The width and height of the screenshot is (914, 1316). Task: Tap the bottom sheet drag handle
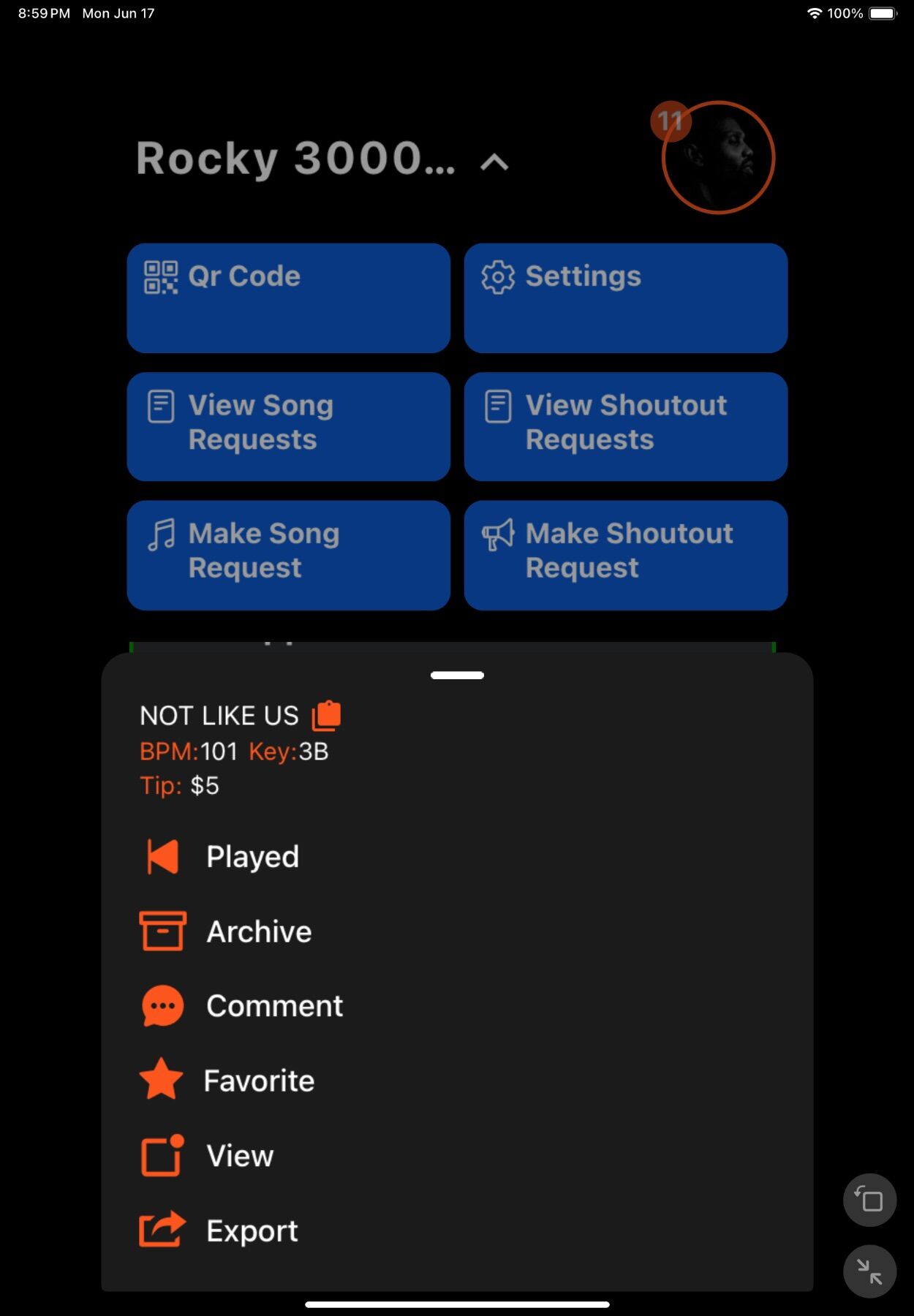coord(457,676)
